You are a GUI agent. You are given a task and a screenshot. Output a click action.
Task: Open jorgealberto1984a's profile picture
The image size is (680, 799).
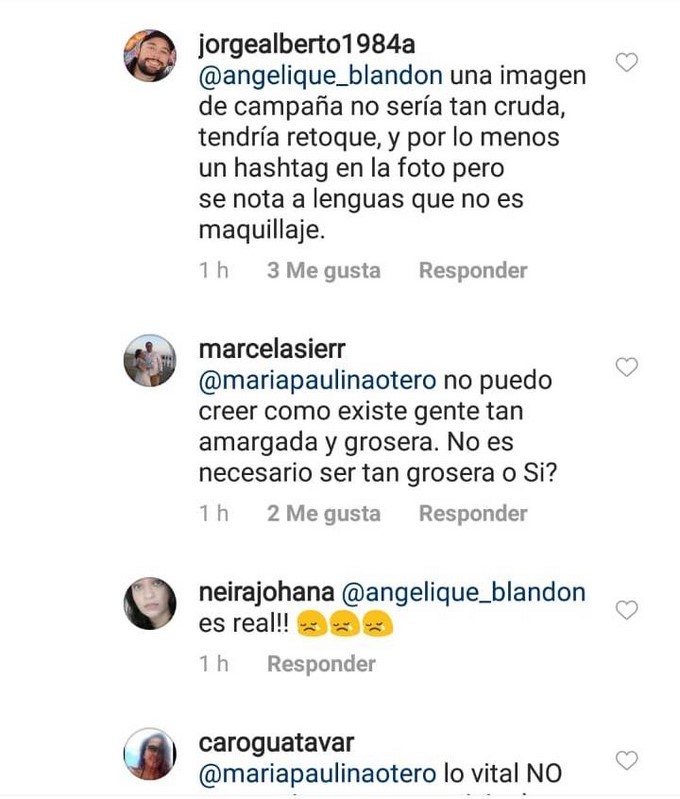[150, 55]
